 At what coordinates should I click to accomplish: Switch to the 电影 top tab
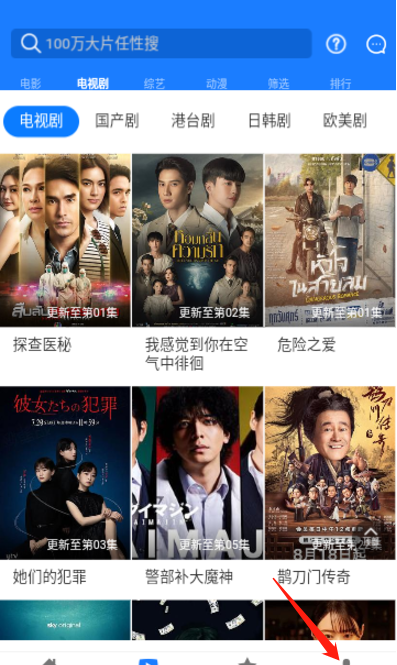tap(31, 83)
